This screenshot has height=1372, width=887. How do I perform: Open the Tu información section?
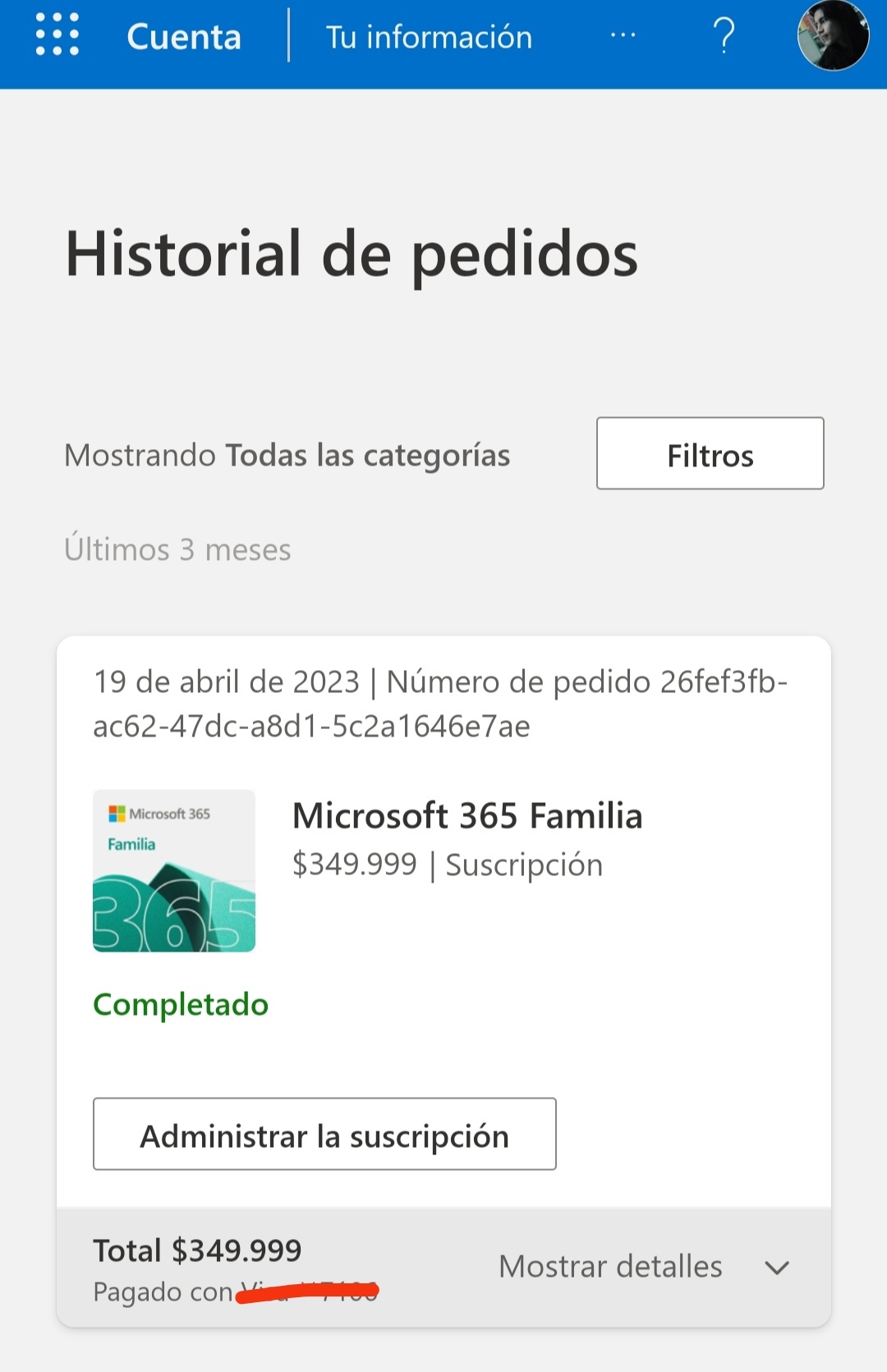429,37
